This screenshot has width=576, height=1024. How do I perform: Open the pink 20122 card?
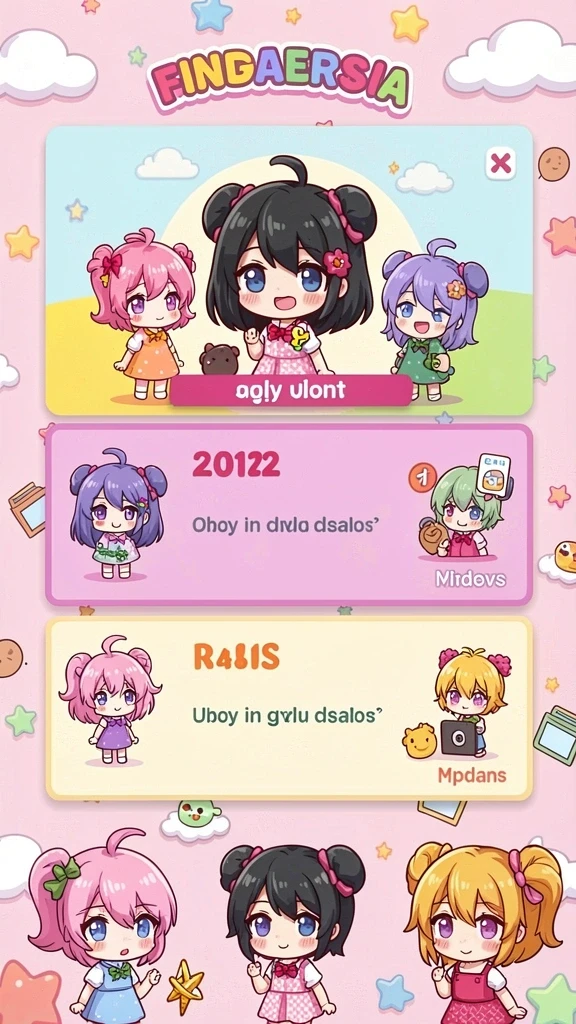point(289,515)
